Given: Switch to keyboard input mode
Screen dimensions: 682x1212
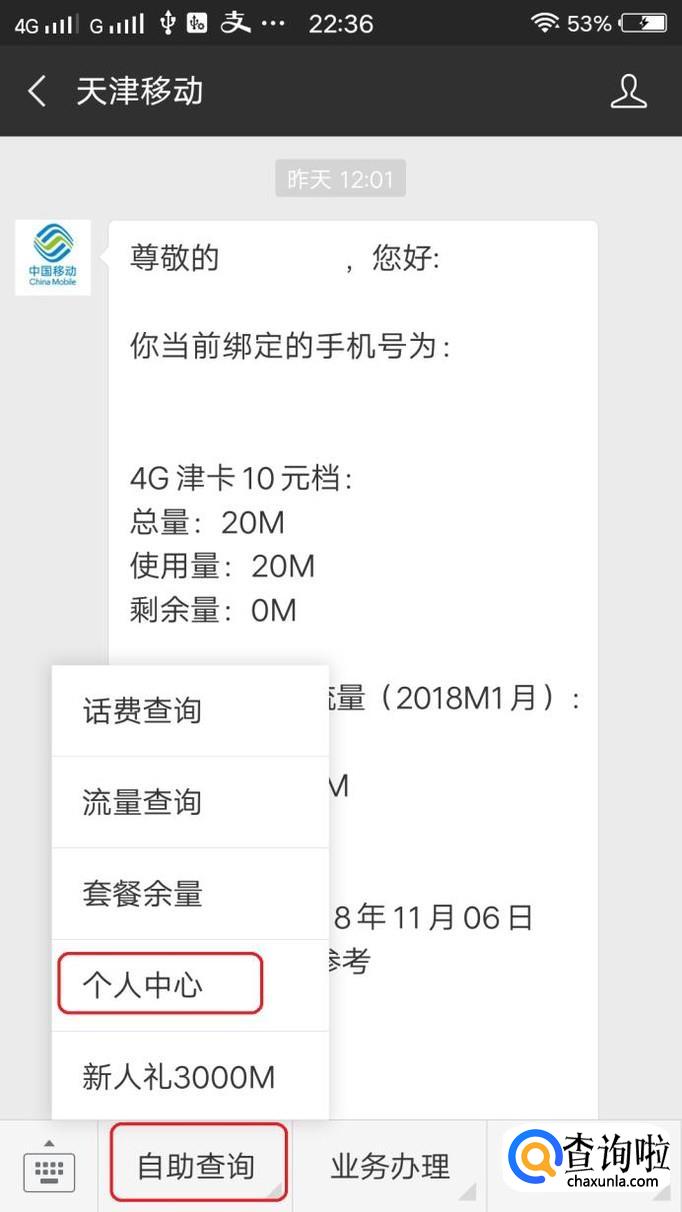Looking at the screenshot, I should point(48,1166).
